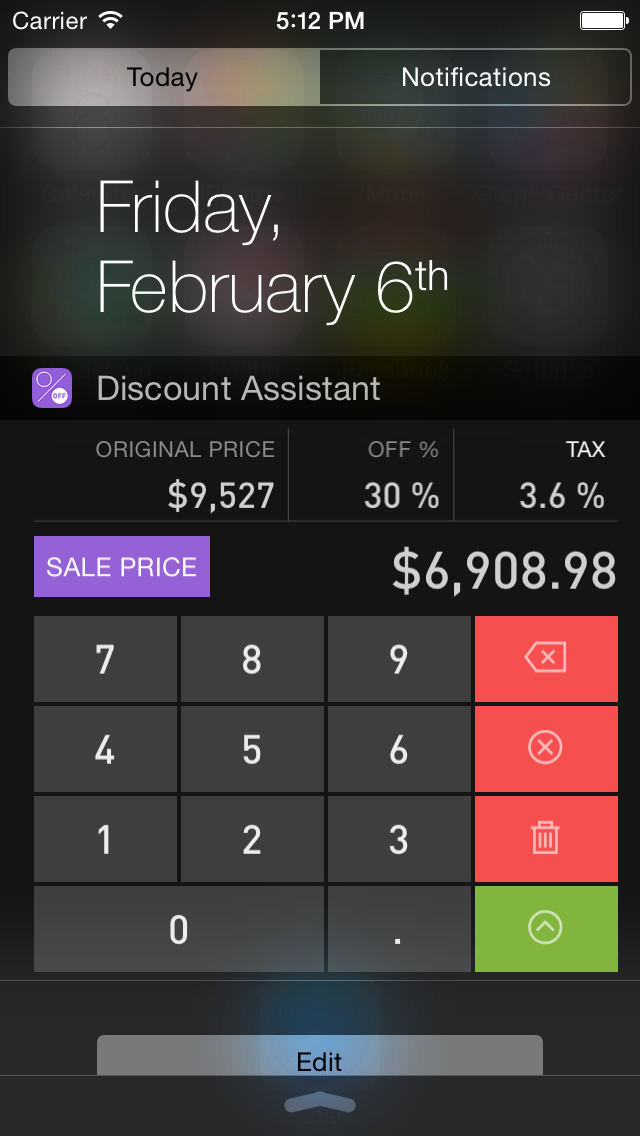
Task: Select the Today tab
Action: pos(164,77)
